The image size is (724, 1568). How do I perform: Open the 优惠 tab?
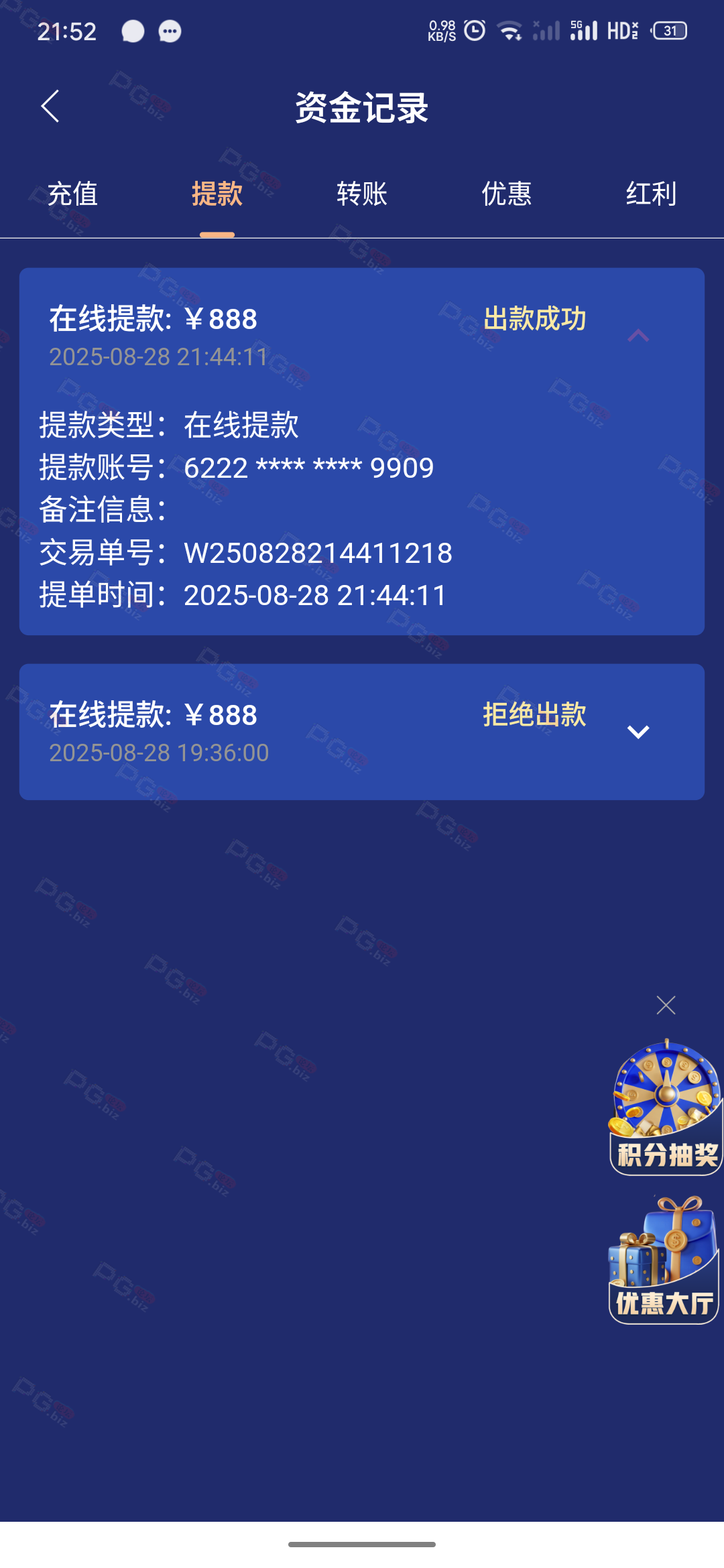tap(507, 194)
